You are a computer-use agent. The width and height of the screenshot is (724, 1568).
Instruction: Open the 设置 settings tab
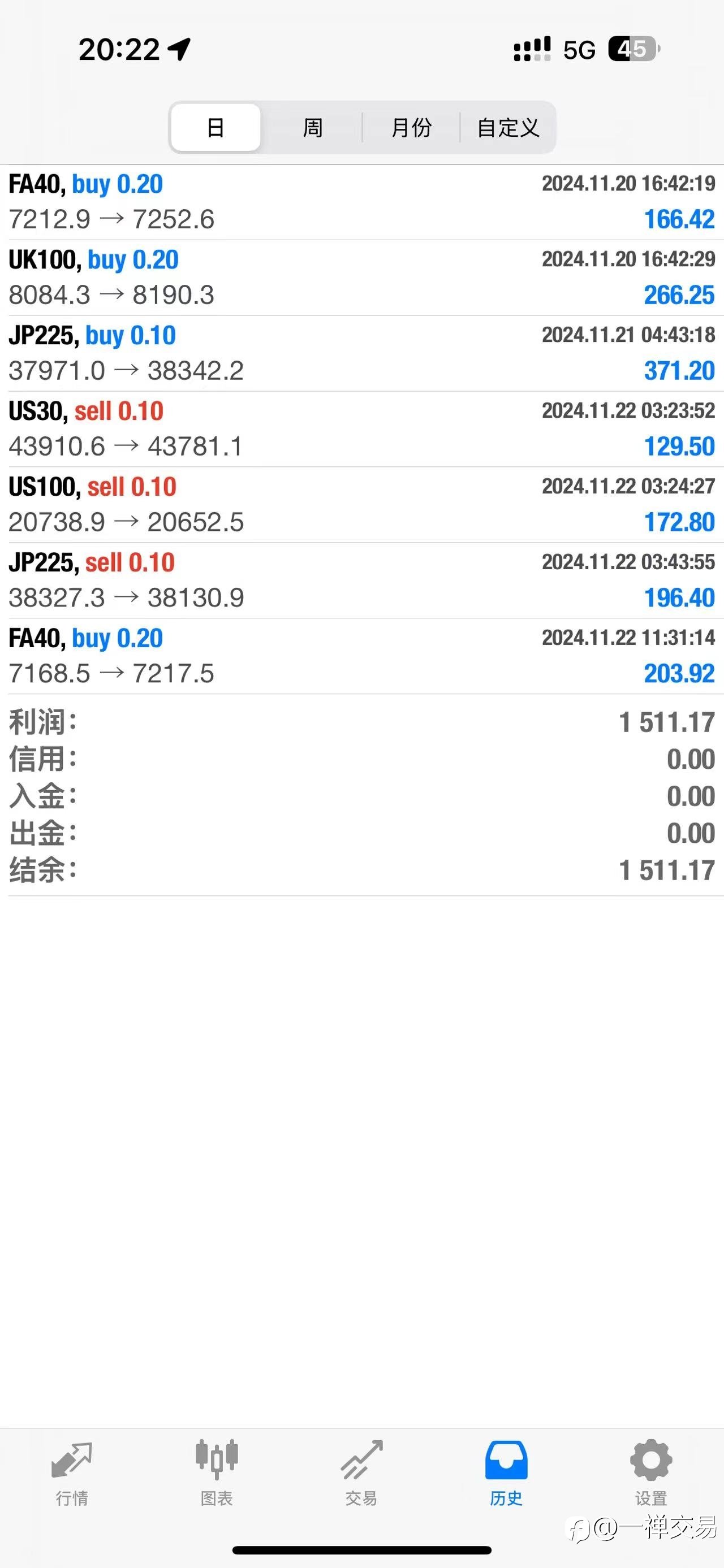(x=651, y=1473)
